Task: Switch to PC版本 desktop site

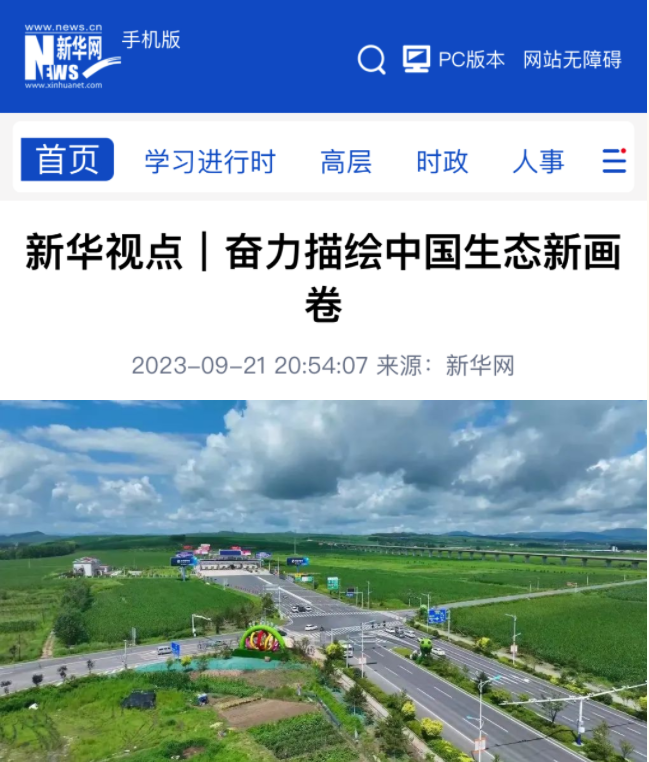Action: coord(454,60)
